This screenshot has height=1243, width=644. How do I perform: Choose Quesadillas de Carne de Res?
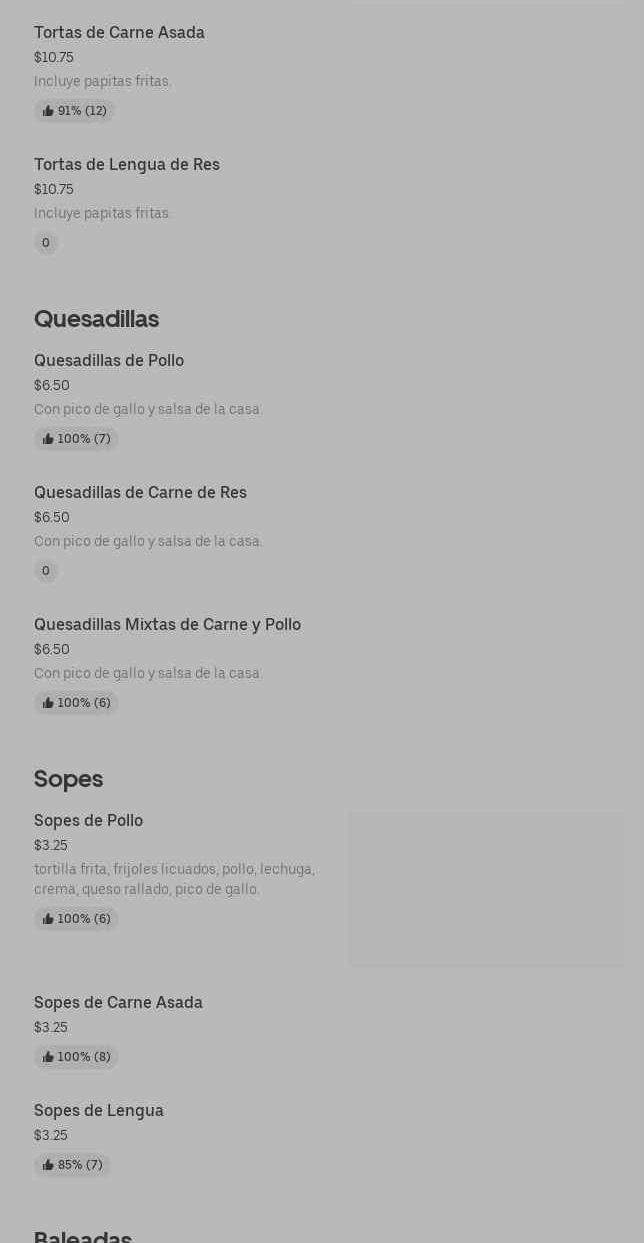point(140,493)
